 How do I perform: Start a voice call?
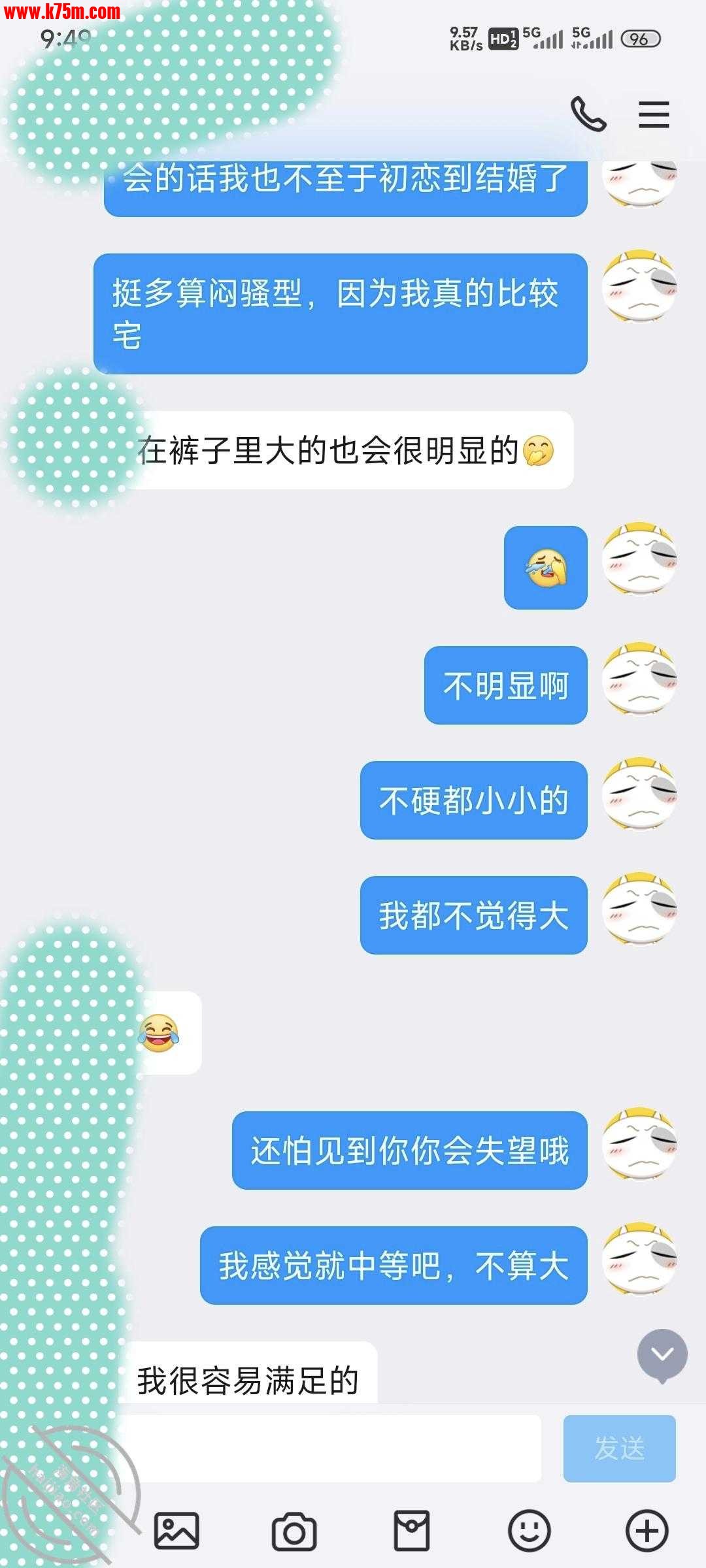point(588,114)
